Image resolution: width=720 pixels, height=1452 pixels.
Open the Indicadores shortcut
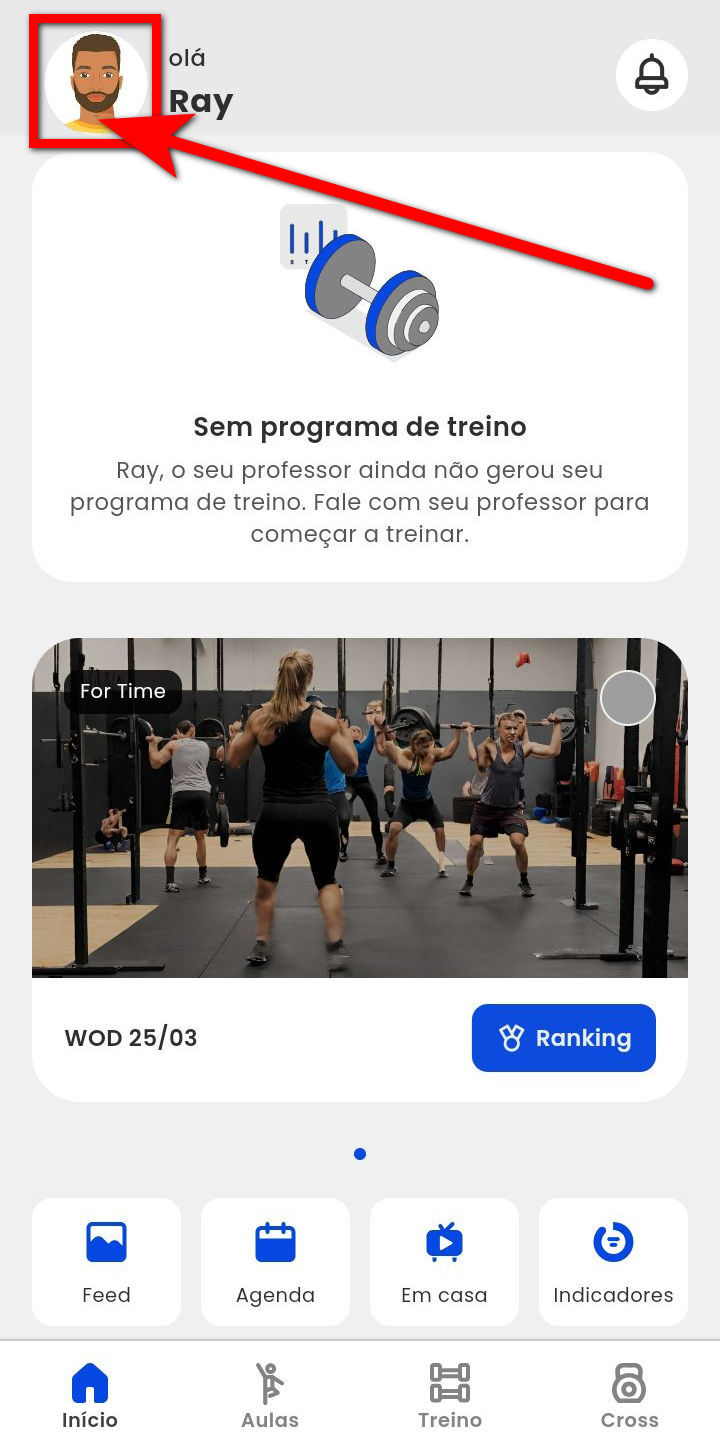613,1261
